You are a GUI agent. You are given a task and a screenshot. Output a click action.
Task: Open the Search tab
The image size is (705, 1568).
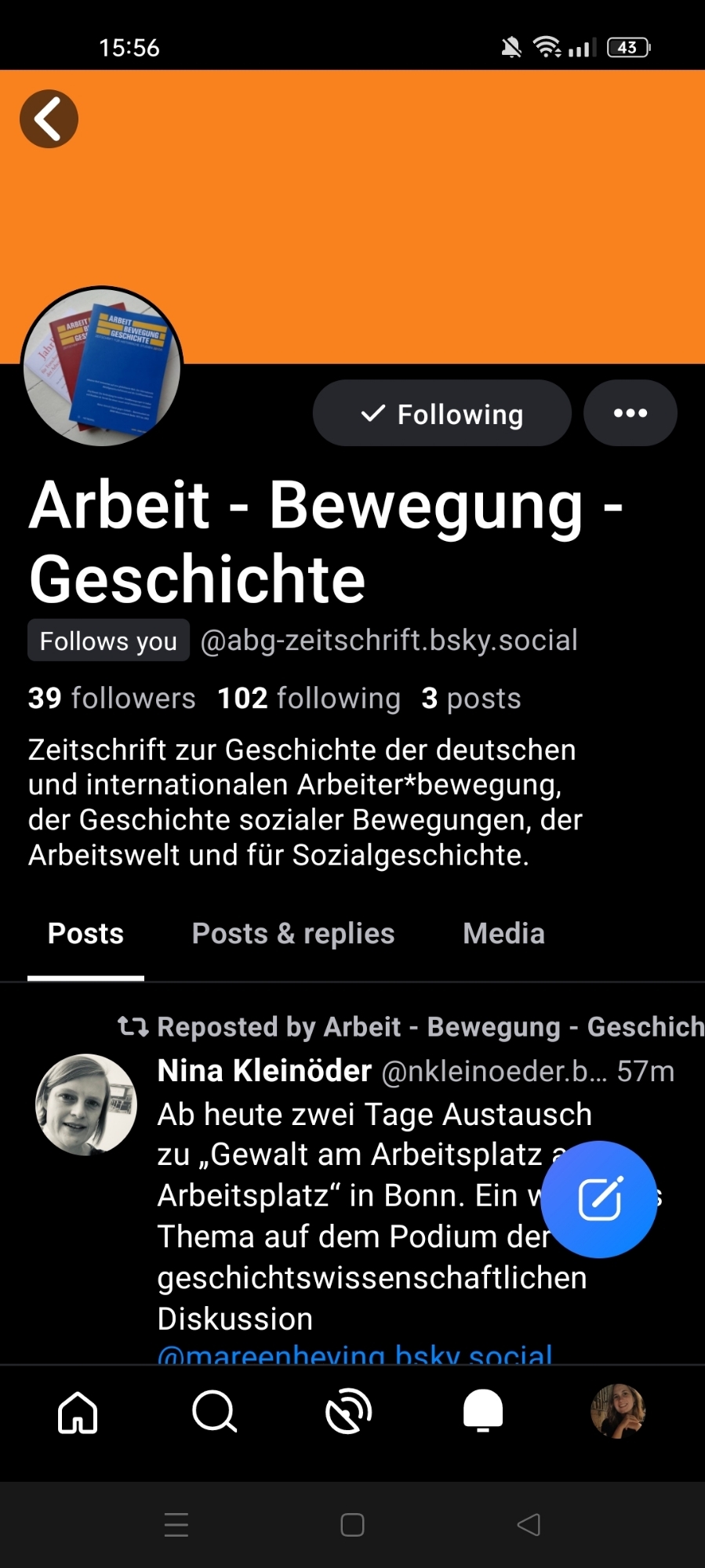[x=213, y=1412]
